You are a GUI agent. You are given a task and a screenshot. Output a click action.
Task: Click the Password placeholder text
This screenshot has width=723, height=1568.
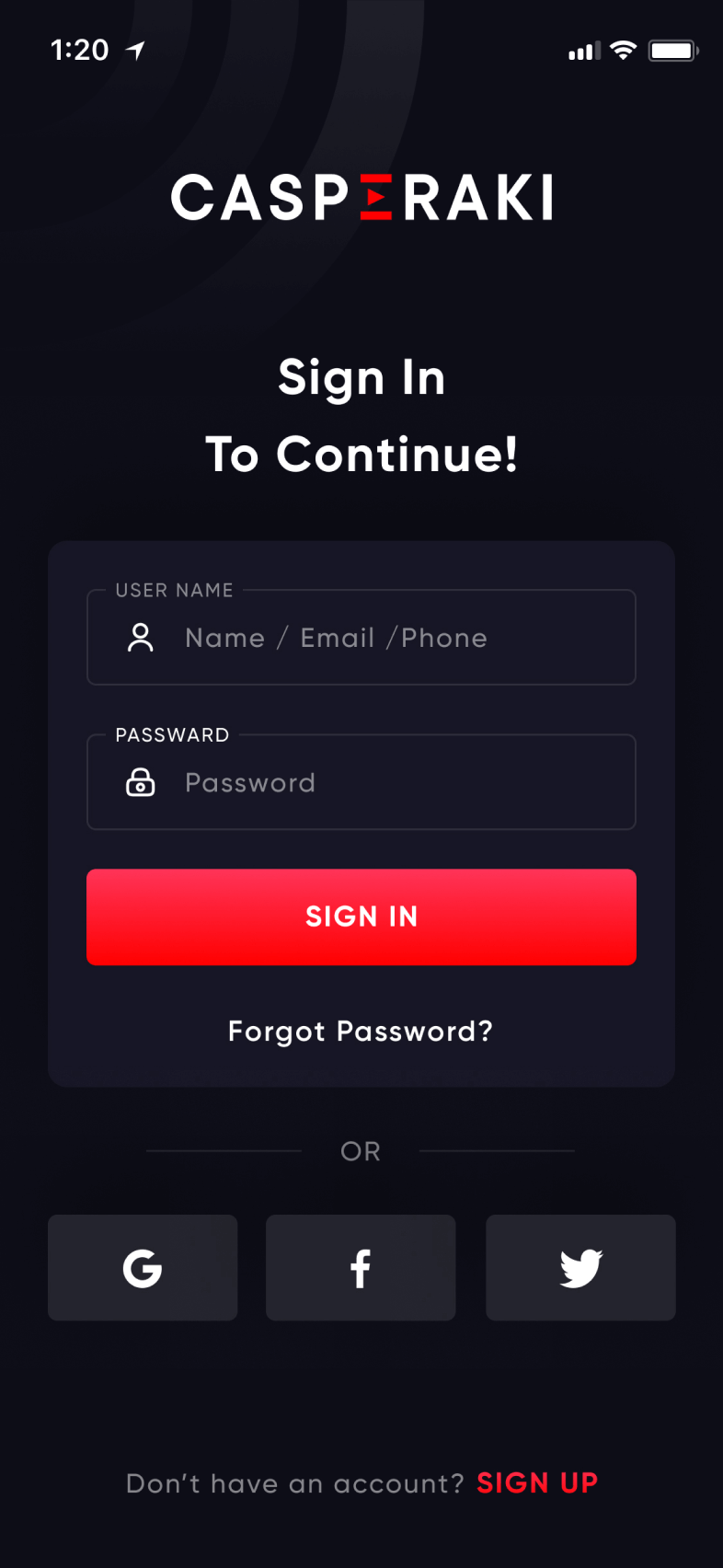tap(250, 782)
